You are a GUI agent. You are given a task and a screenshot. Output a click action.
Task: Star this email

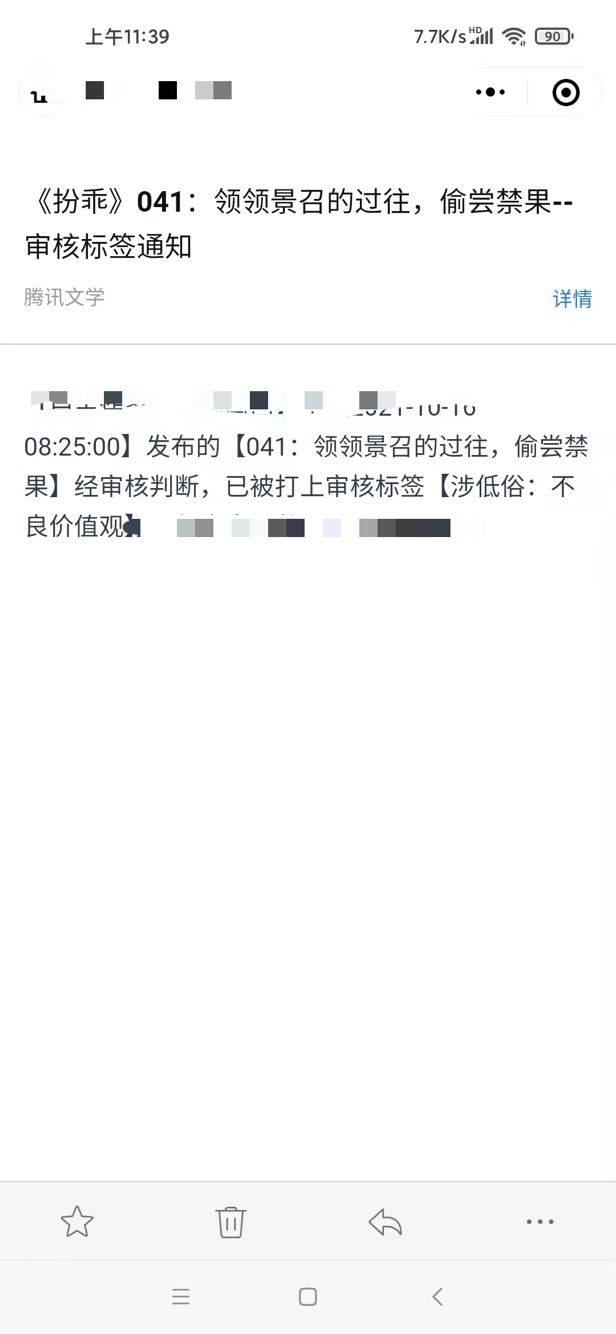[x=77, y=1221]
